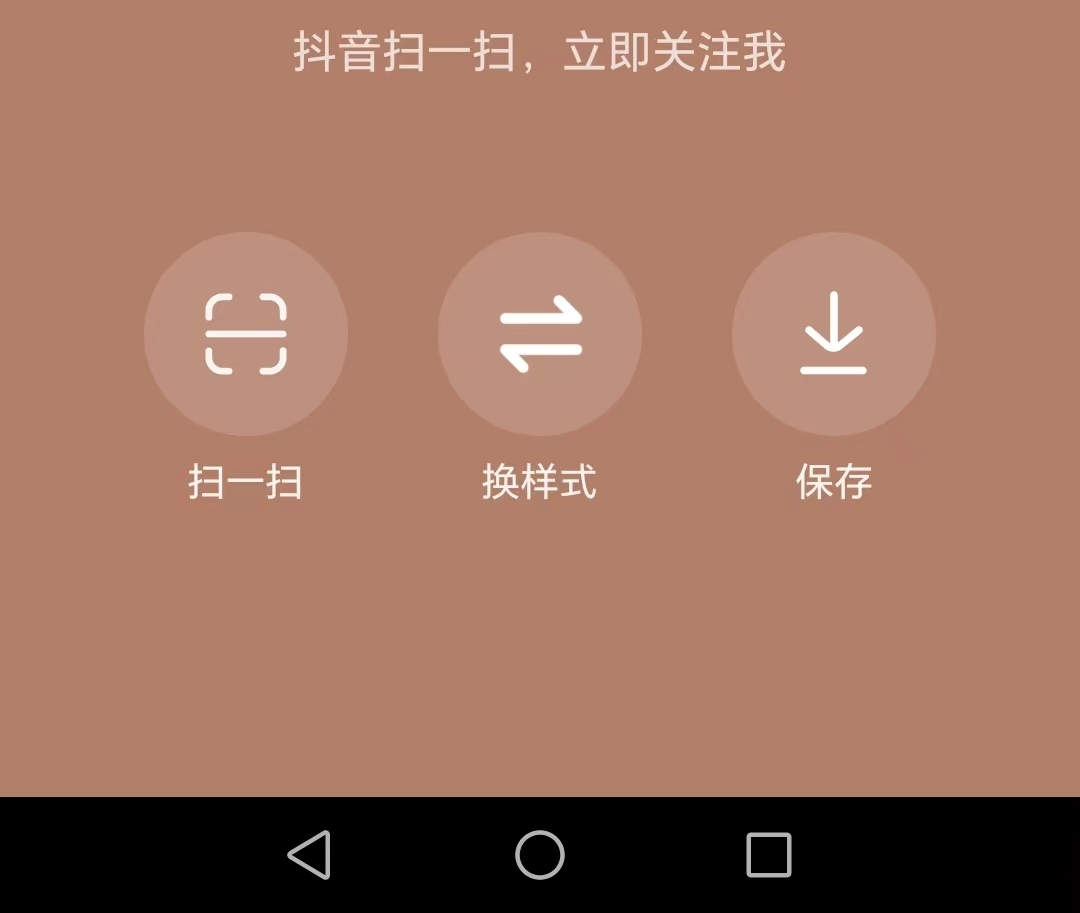Change QR style with 换样式
Viewport: 1080px width, 913px height.
[540, 334]
